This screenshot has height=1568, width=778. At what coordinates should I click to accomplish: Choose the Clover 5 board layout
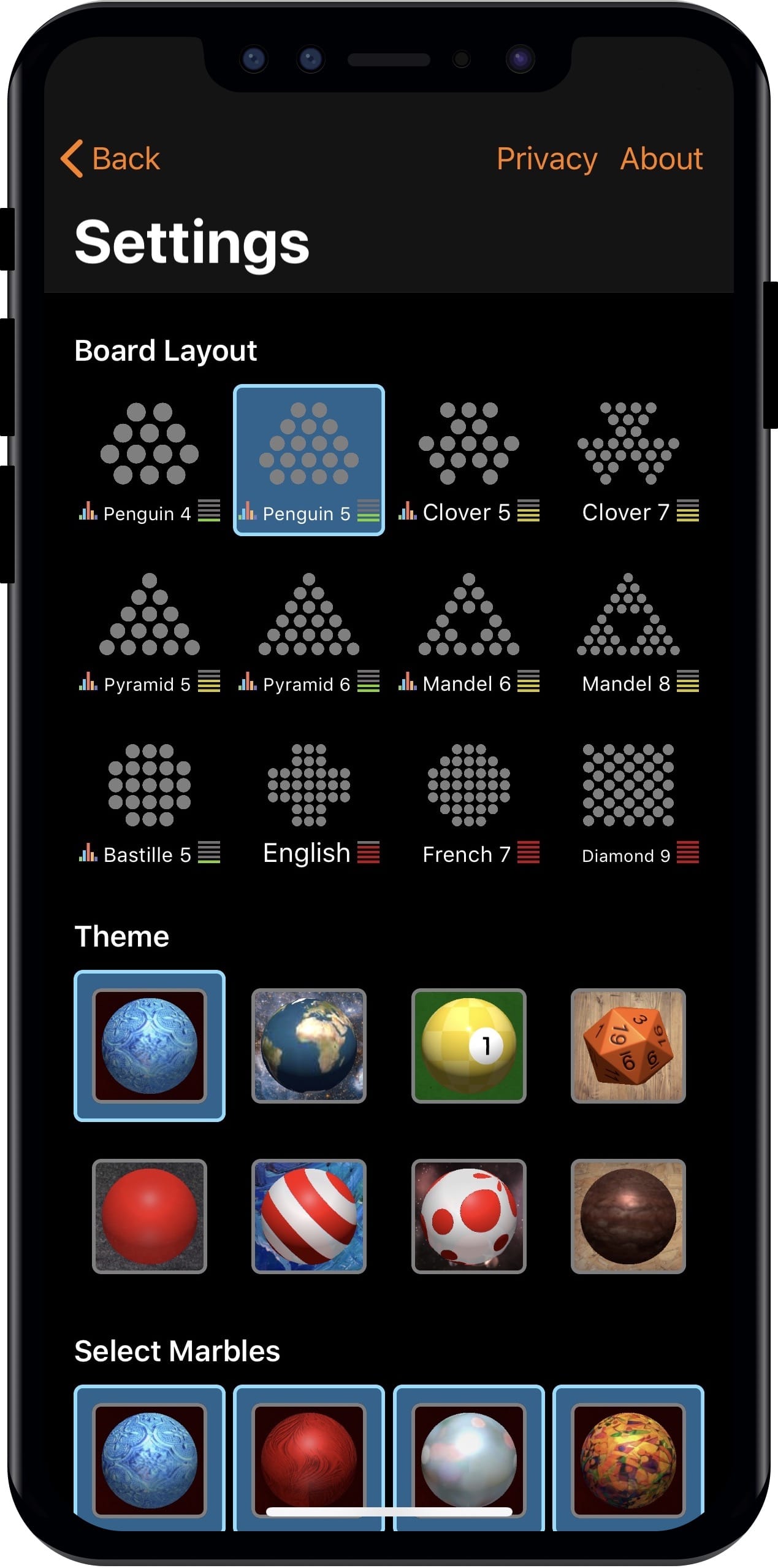click(x=469, y=460)
